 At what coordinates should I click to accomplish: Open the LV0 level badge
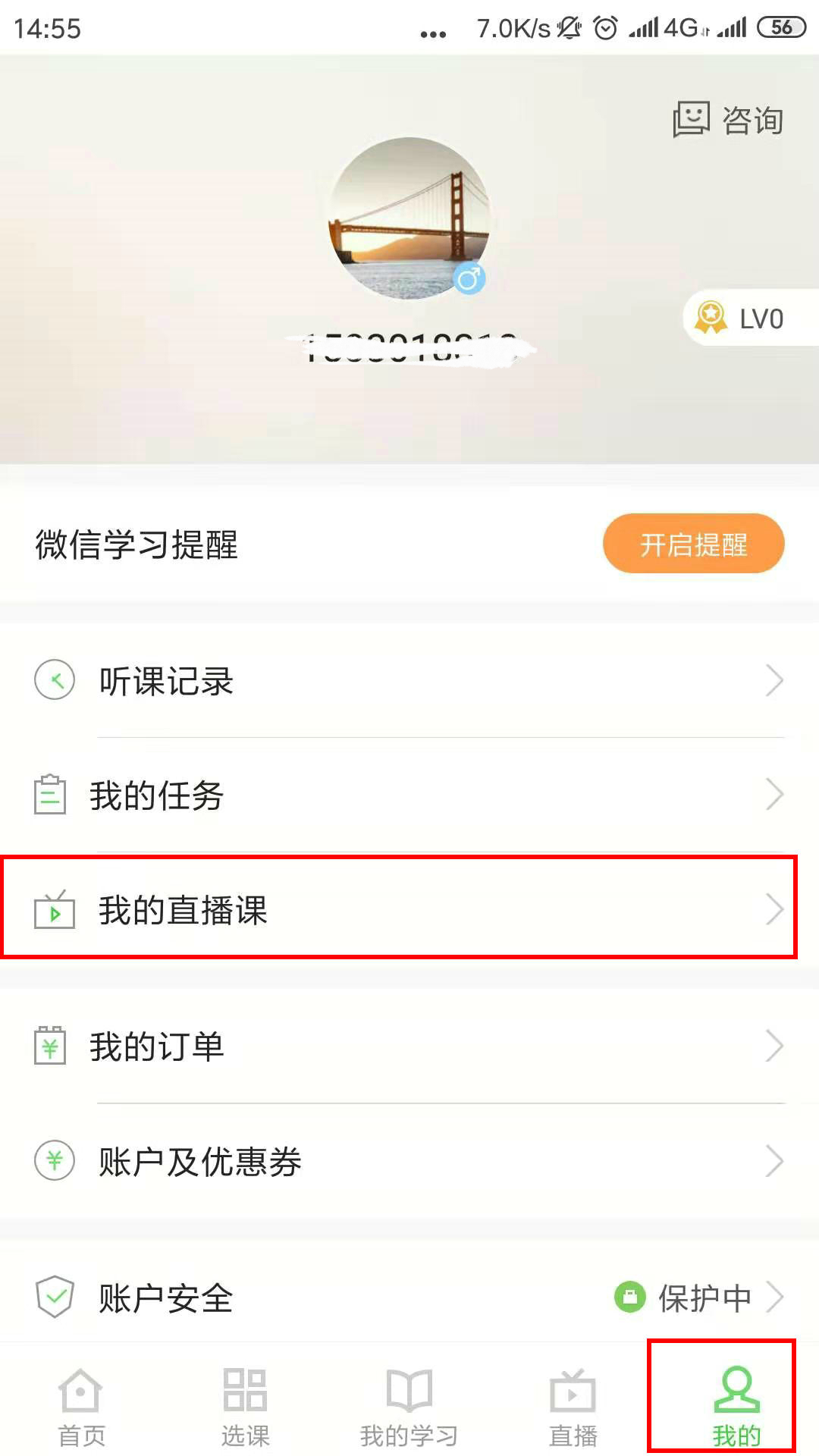[751, 318]
